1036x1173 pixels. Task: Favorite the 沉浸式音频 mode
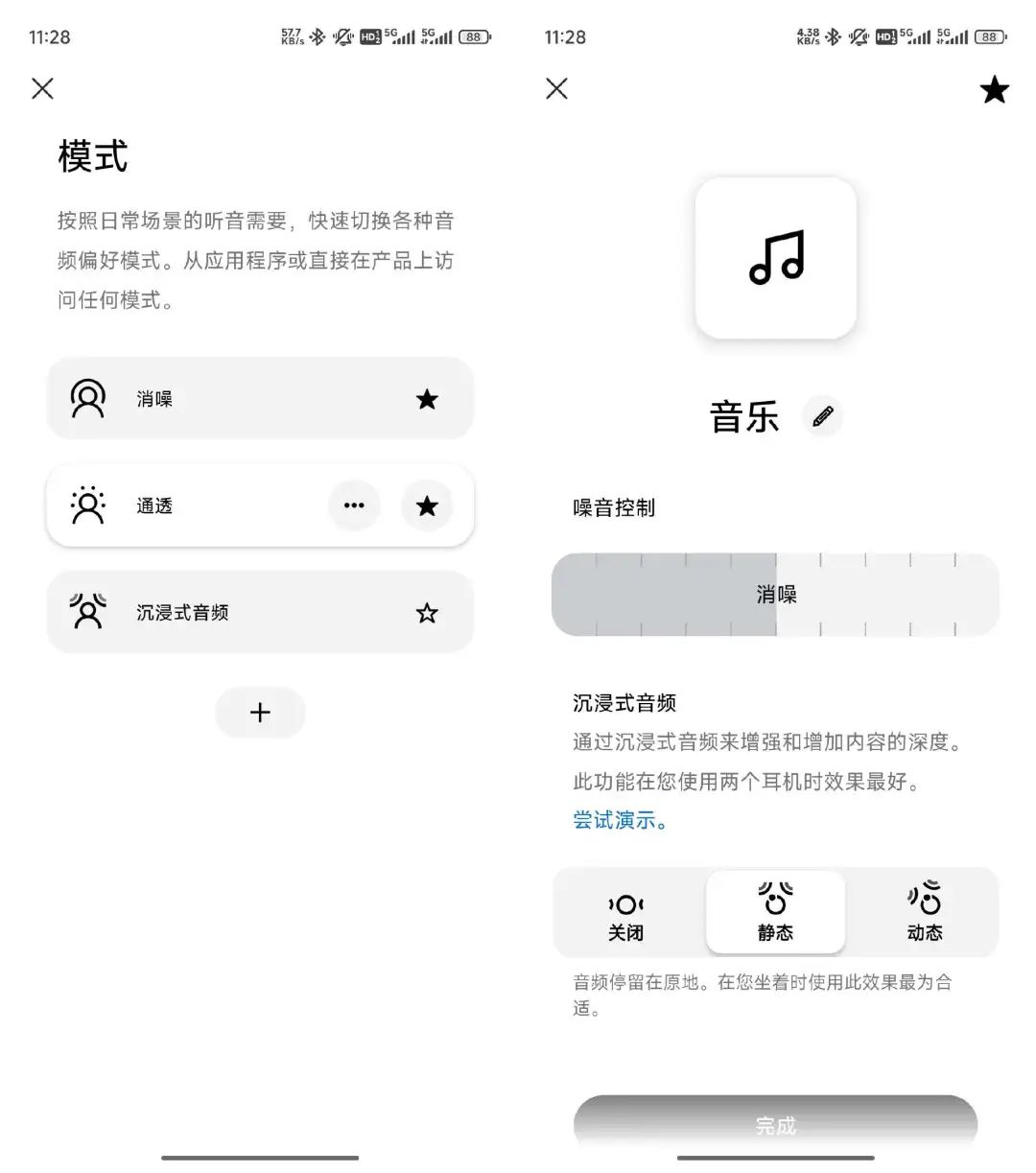coord(427,613)
